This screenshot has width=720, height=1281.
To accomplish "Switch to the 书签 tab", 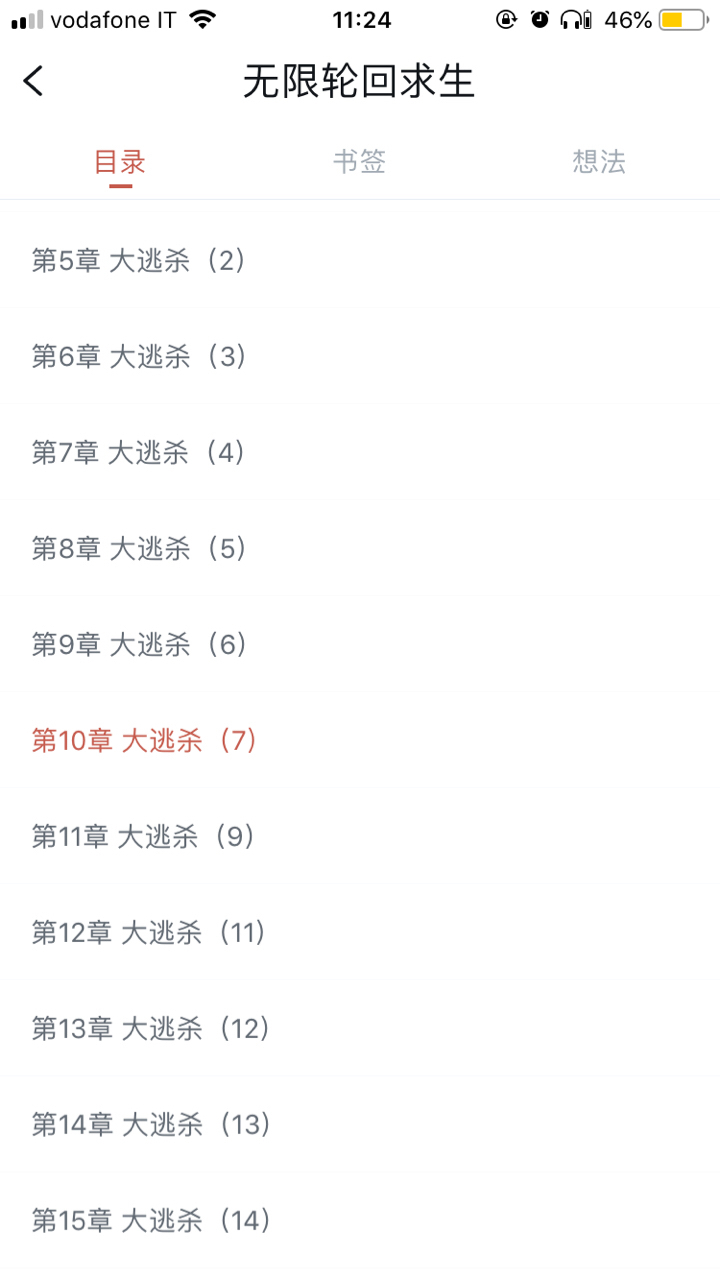I will (x=360, y=162).
